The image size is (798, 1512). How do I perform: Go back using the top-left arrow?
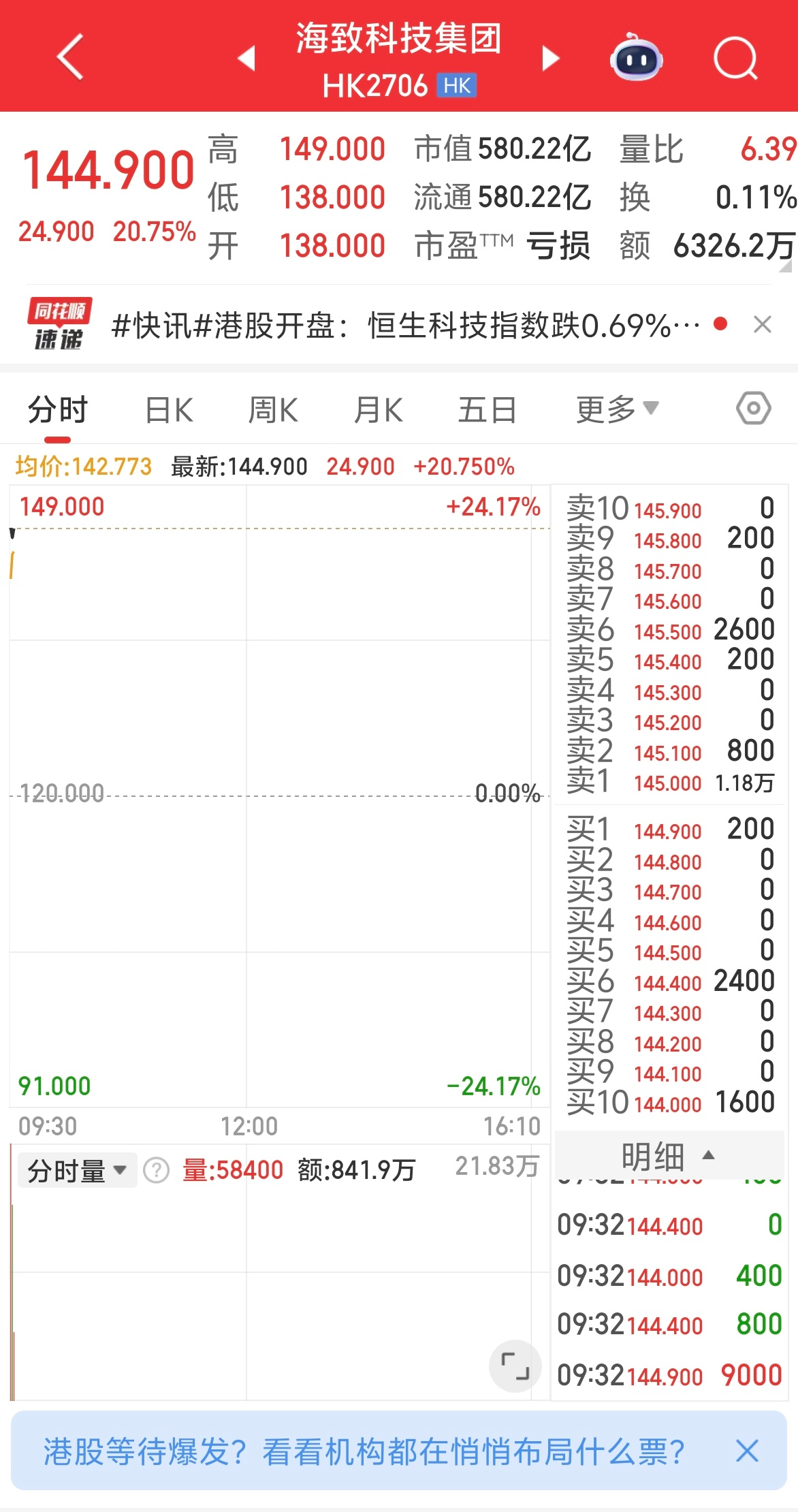click(x=70, y=57)
